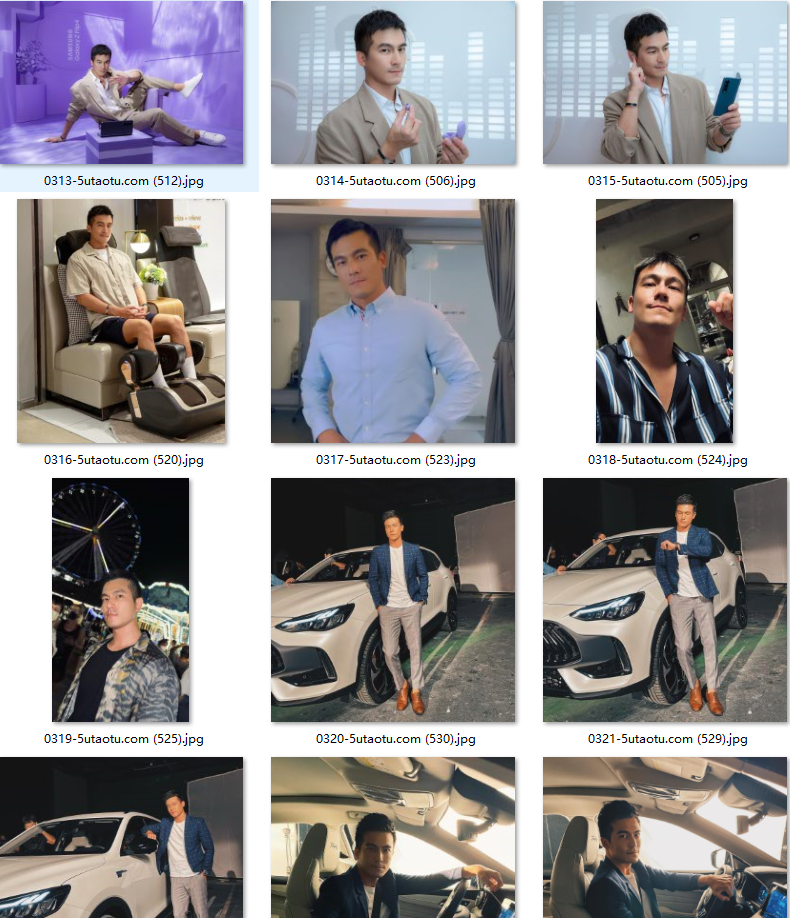Select image 0317-5utaotu.com (523).jpg

[x=393, y=321]
